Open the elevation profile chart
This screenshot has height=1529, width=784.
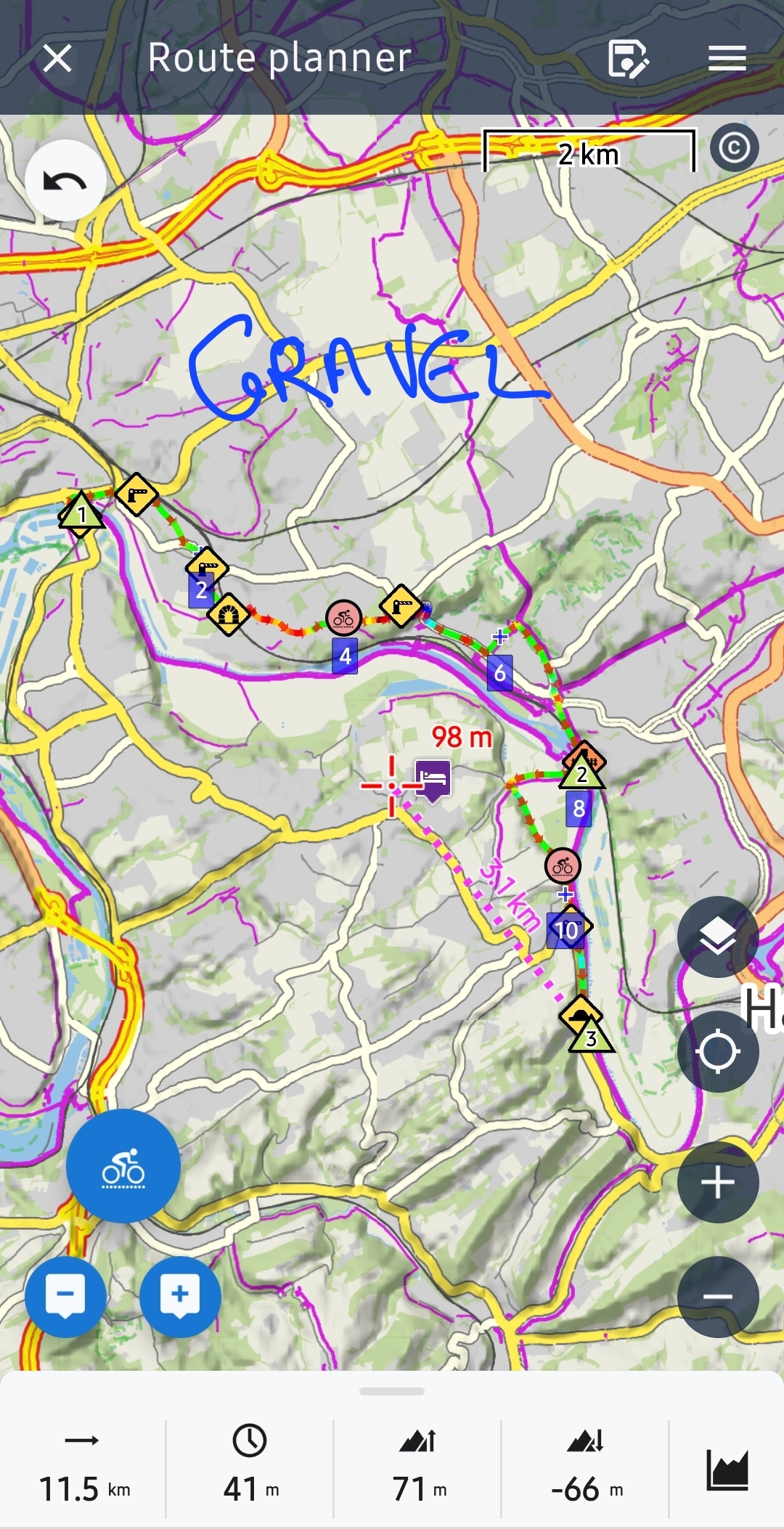coord(727,1469)
